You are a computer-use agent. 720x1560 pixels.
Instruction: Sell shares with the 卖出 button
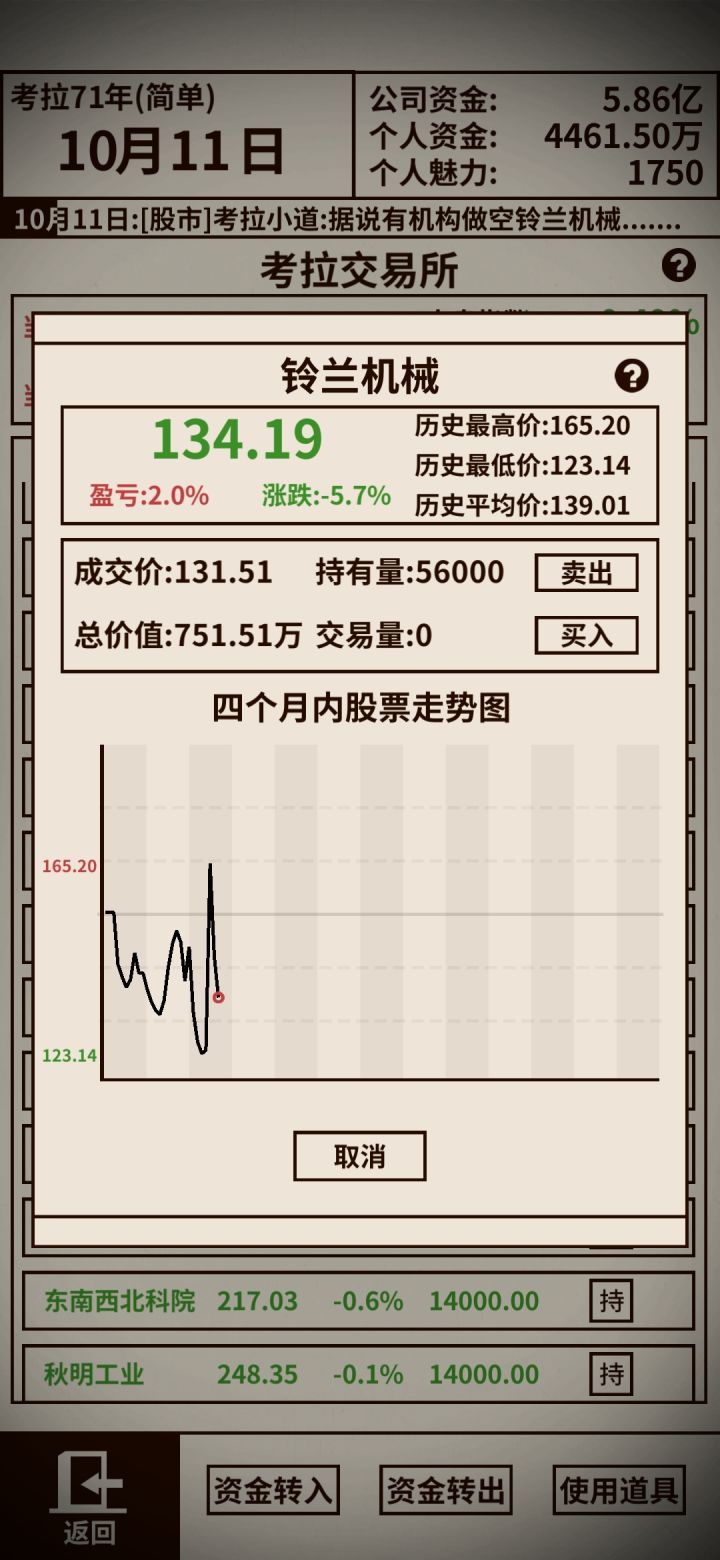[586, 573]
